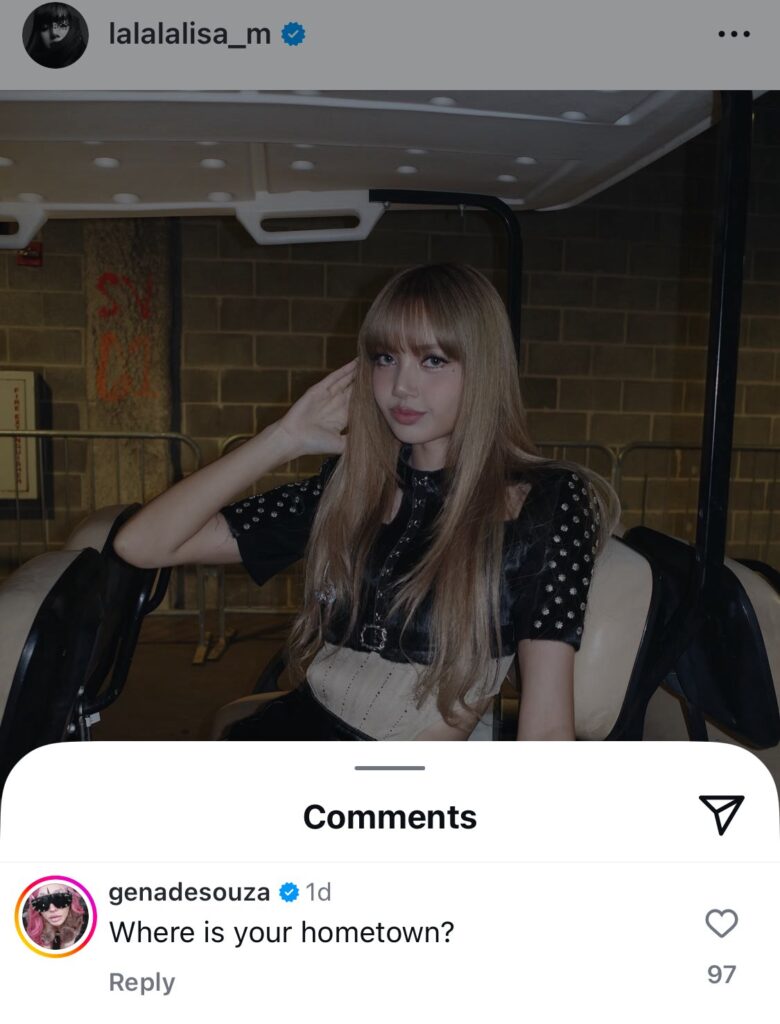Image resolution: width=780 pixels, height=1024 pixels.
Task: View genadesouza's profile avatar
Action: coord(56,916)
